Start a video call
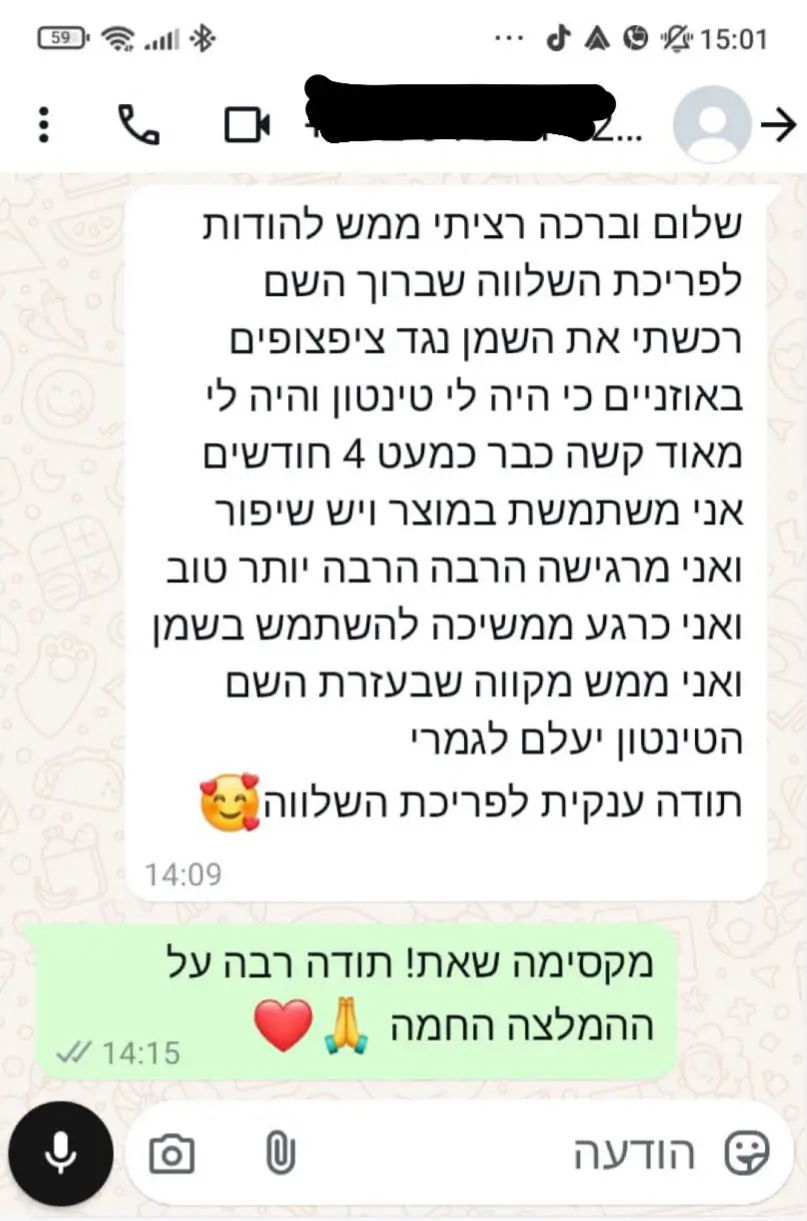The width and height of the screenshot is (807, 1221). 247,125
